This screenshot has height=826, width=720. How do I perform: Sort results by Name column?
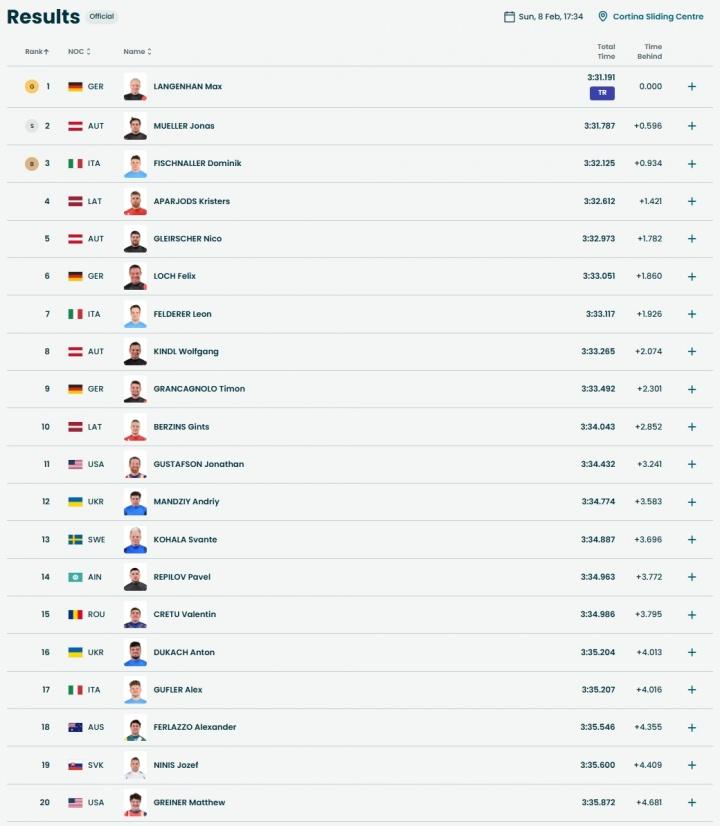point(137,51)
